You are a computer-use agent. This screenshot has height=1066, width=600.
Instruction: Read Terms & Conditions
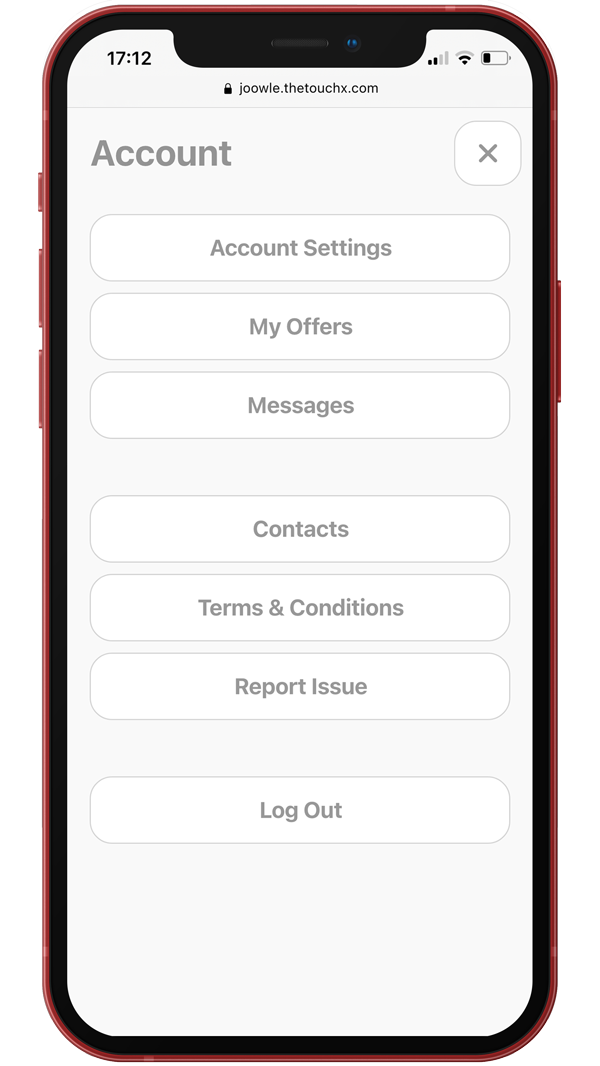(x=300, y=608)
